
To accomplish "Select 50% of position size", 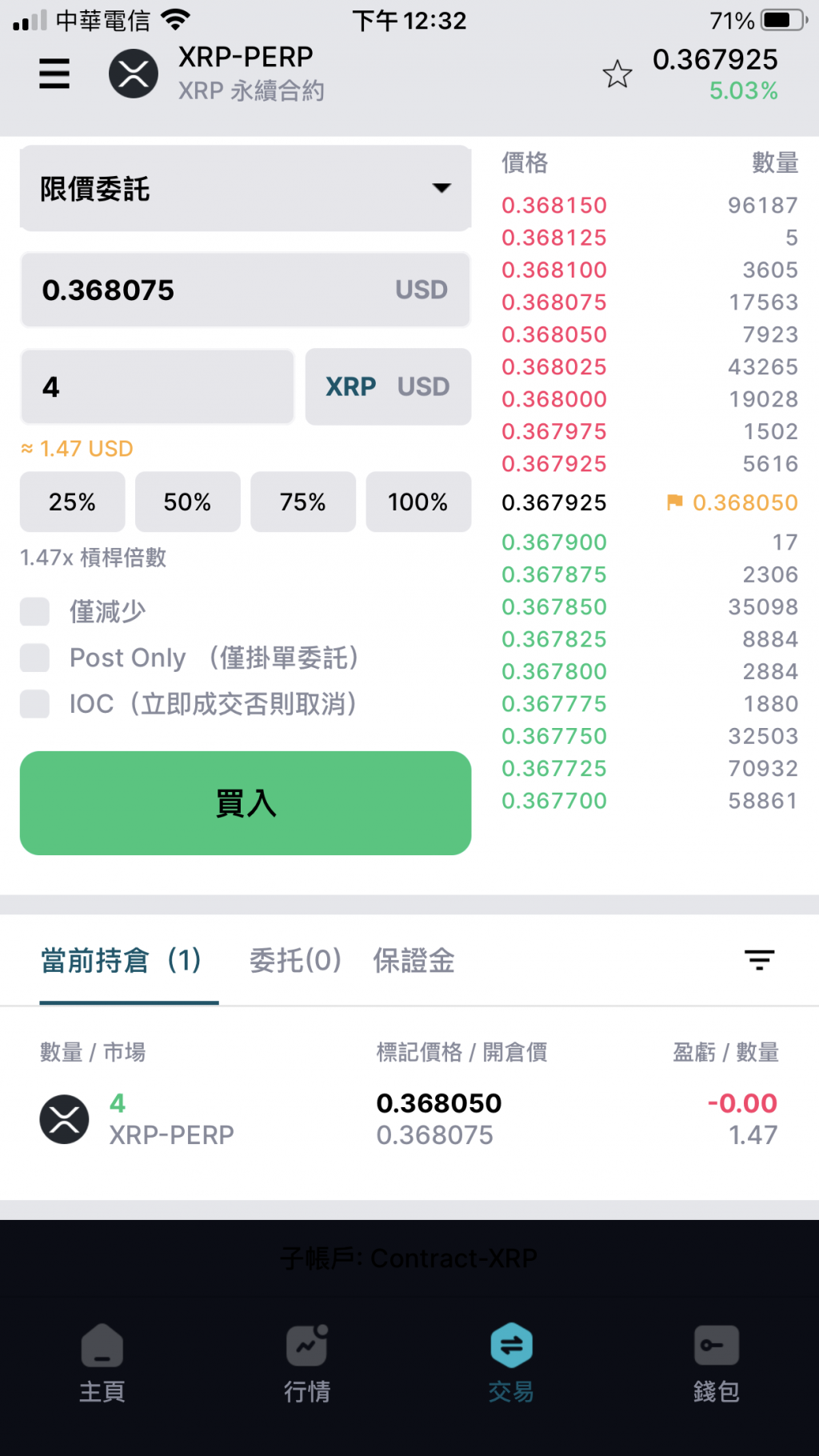I will pyautogui.click(x=187, y=502).
